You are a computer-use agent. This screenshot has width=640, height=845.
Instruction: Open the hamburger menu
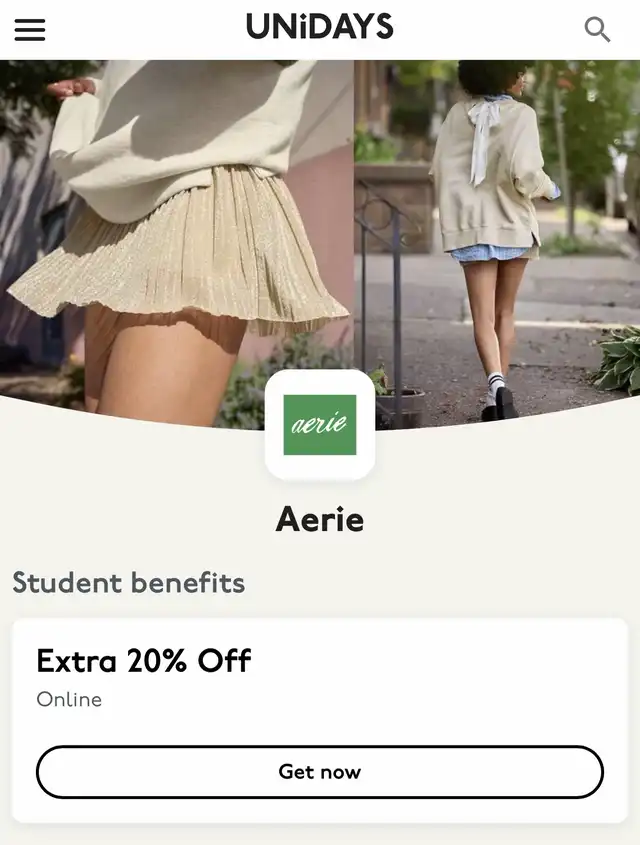[30, 29]
